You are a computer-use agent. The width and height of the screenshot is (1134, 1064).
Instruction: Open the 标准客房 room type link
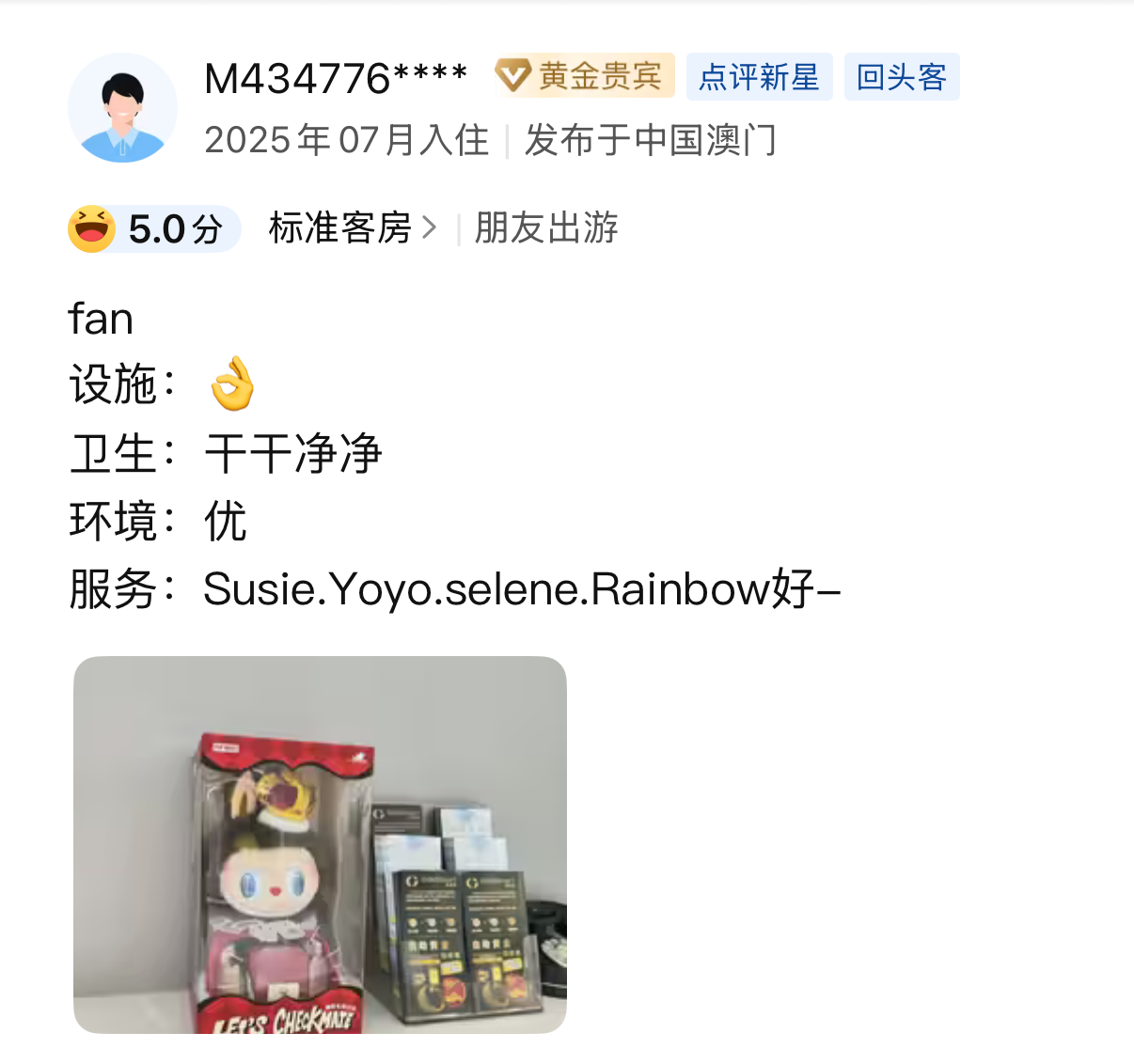tap(352, 228)
